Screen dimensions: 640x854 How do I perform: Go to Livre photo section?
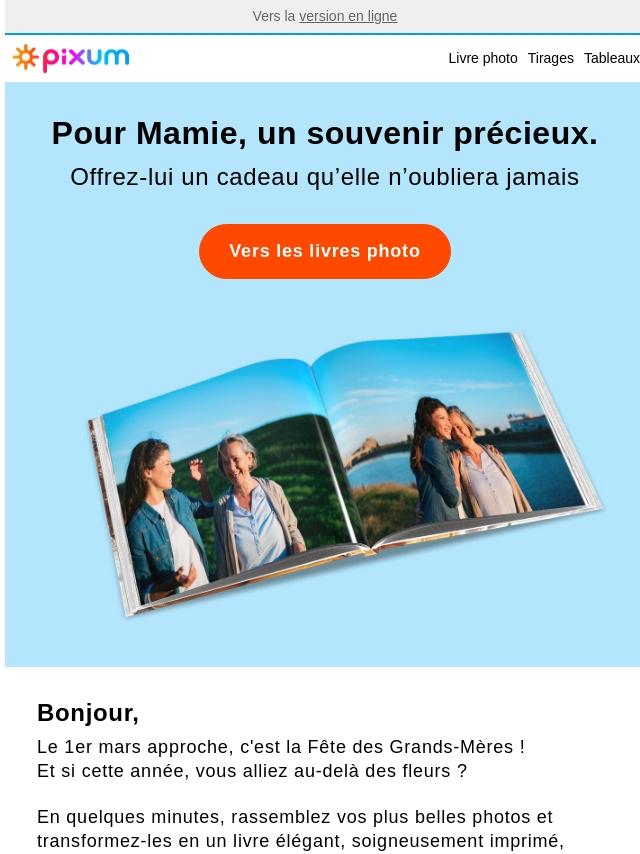pyautogui.click(x=482, y=58)
